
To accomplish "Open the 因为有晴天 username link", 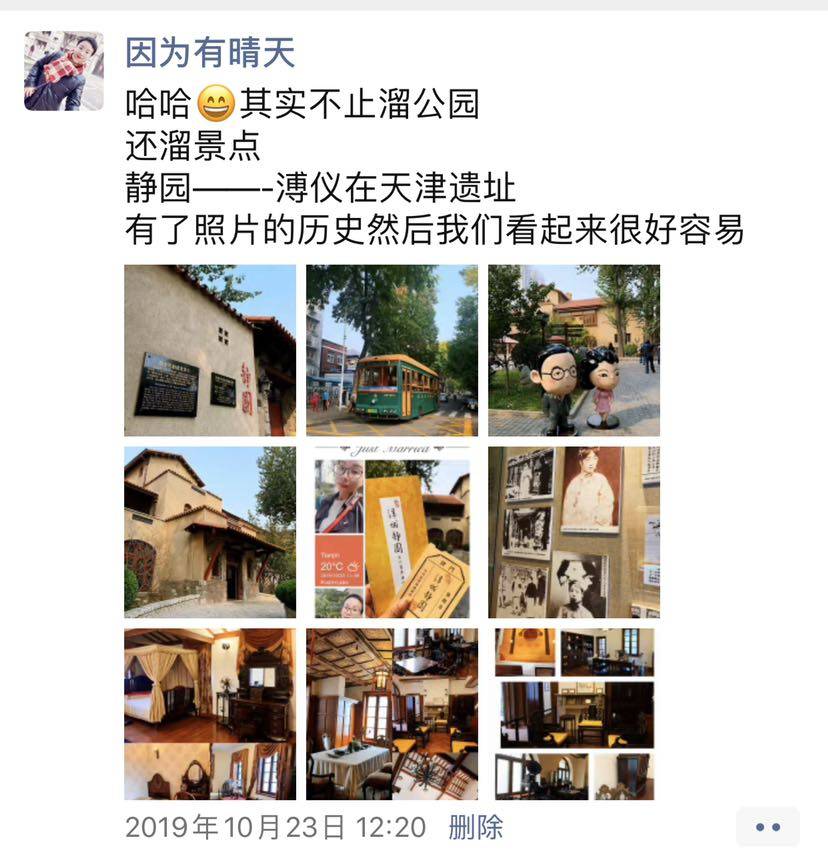I will point(209,51).
